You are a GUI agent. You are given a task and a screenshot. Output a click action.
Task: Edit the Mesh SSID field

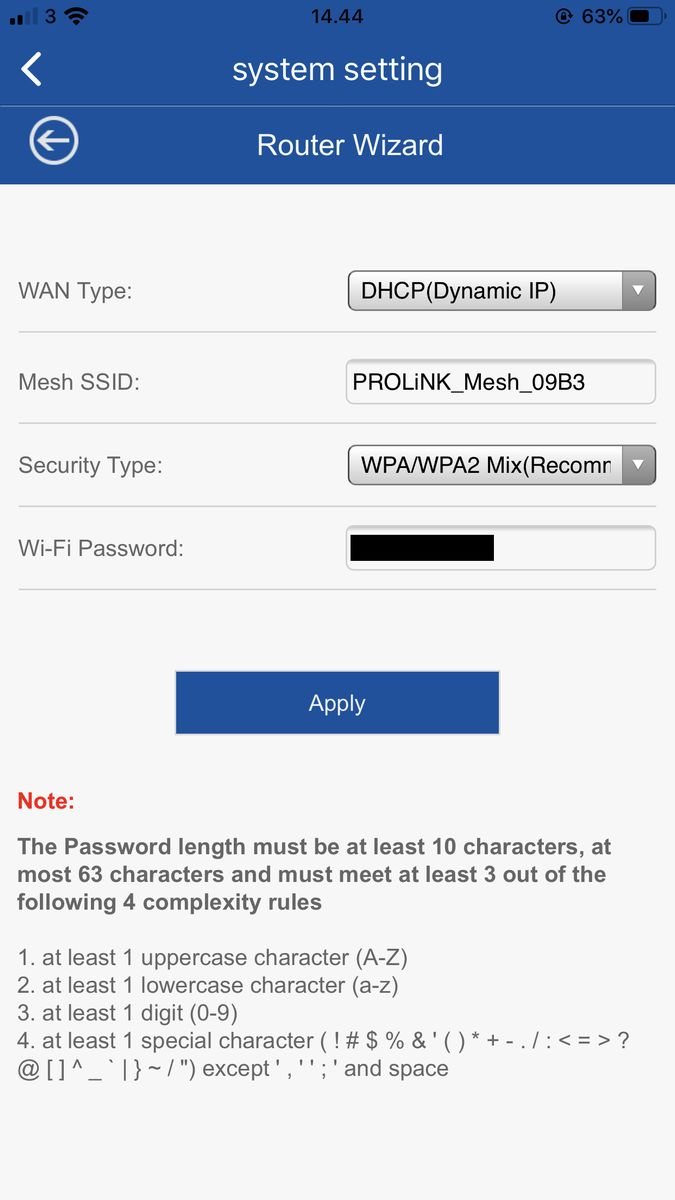coord(500,382)
